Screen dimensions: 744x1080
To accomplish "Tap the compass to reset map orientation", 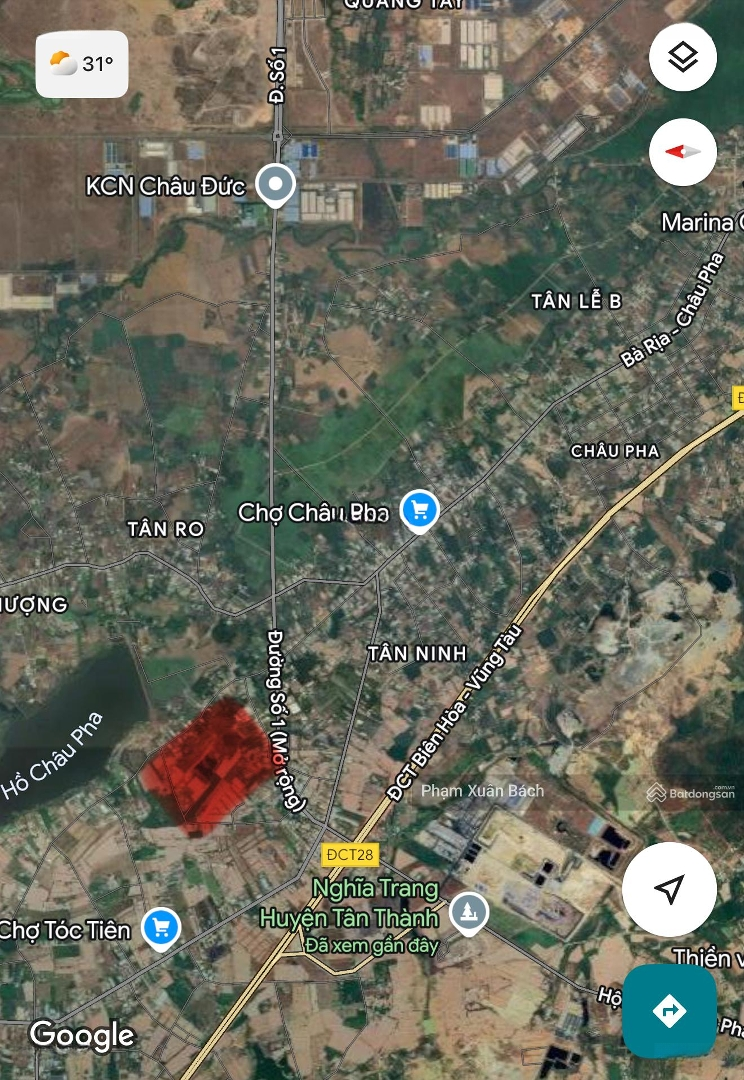I will (683, 152).
